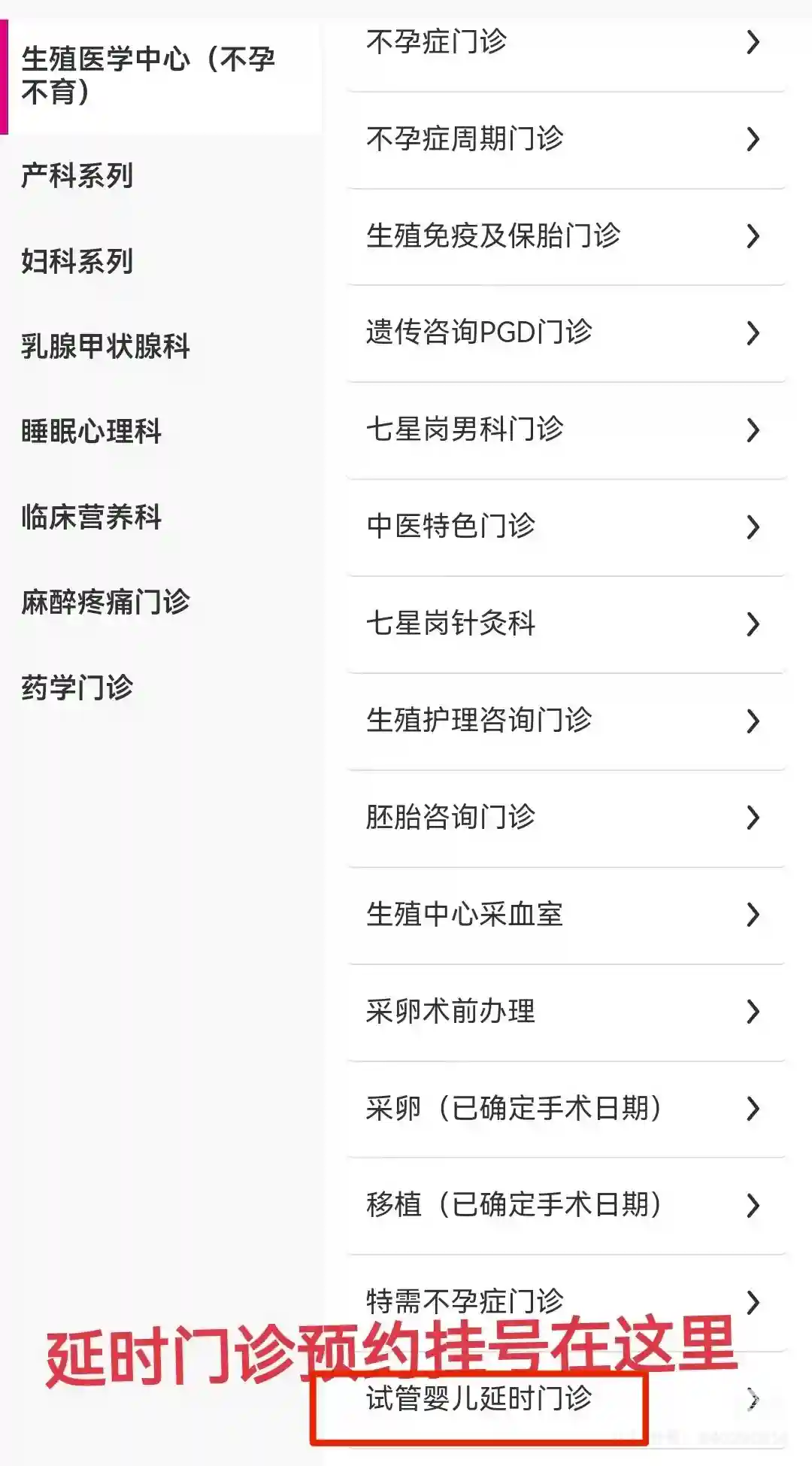Switch to 临床营养科 category
Image resolution: width=812 pixels, height=1466 pixels.
pyautogui.click(x=92, y=517)
